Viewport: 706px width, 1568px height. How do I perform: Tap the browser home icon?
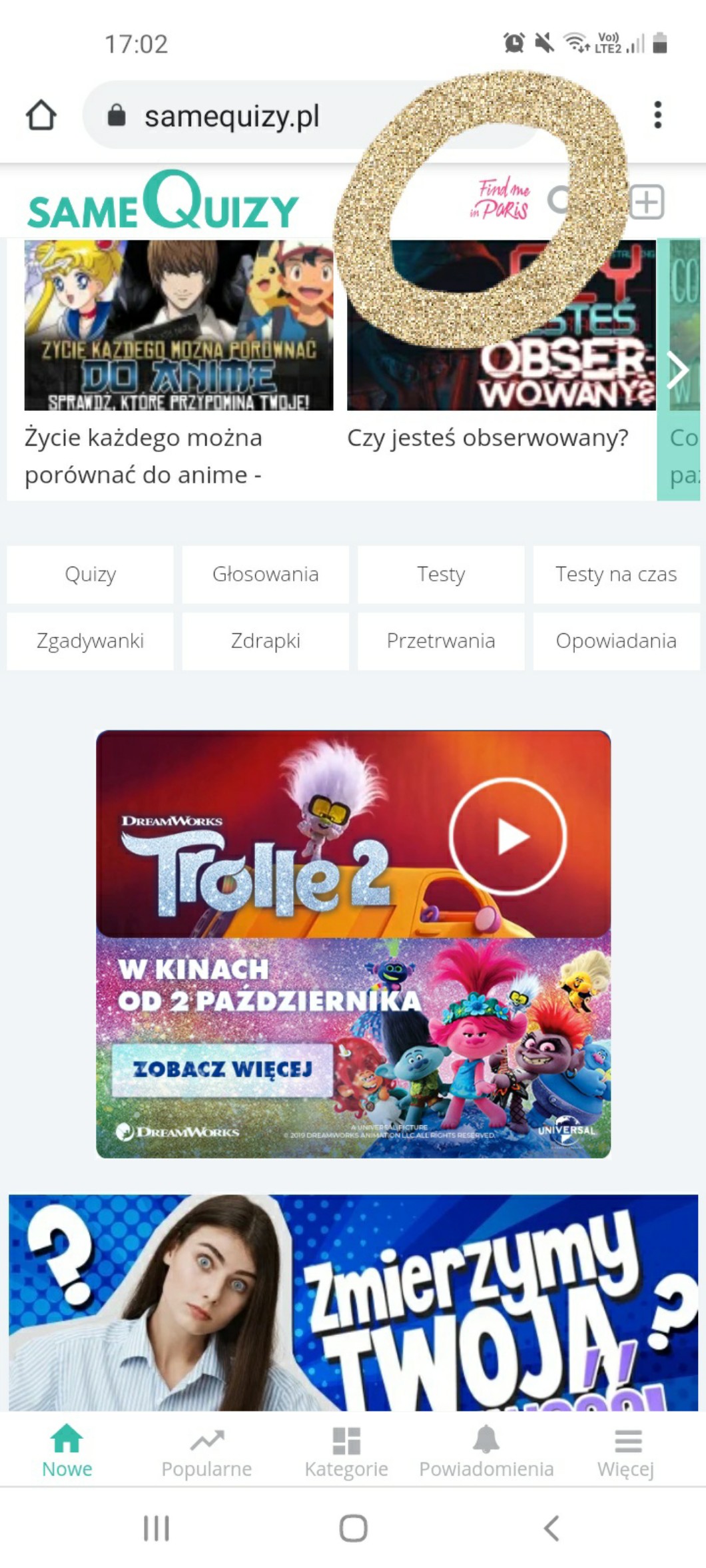point(41,115)
